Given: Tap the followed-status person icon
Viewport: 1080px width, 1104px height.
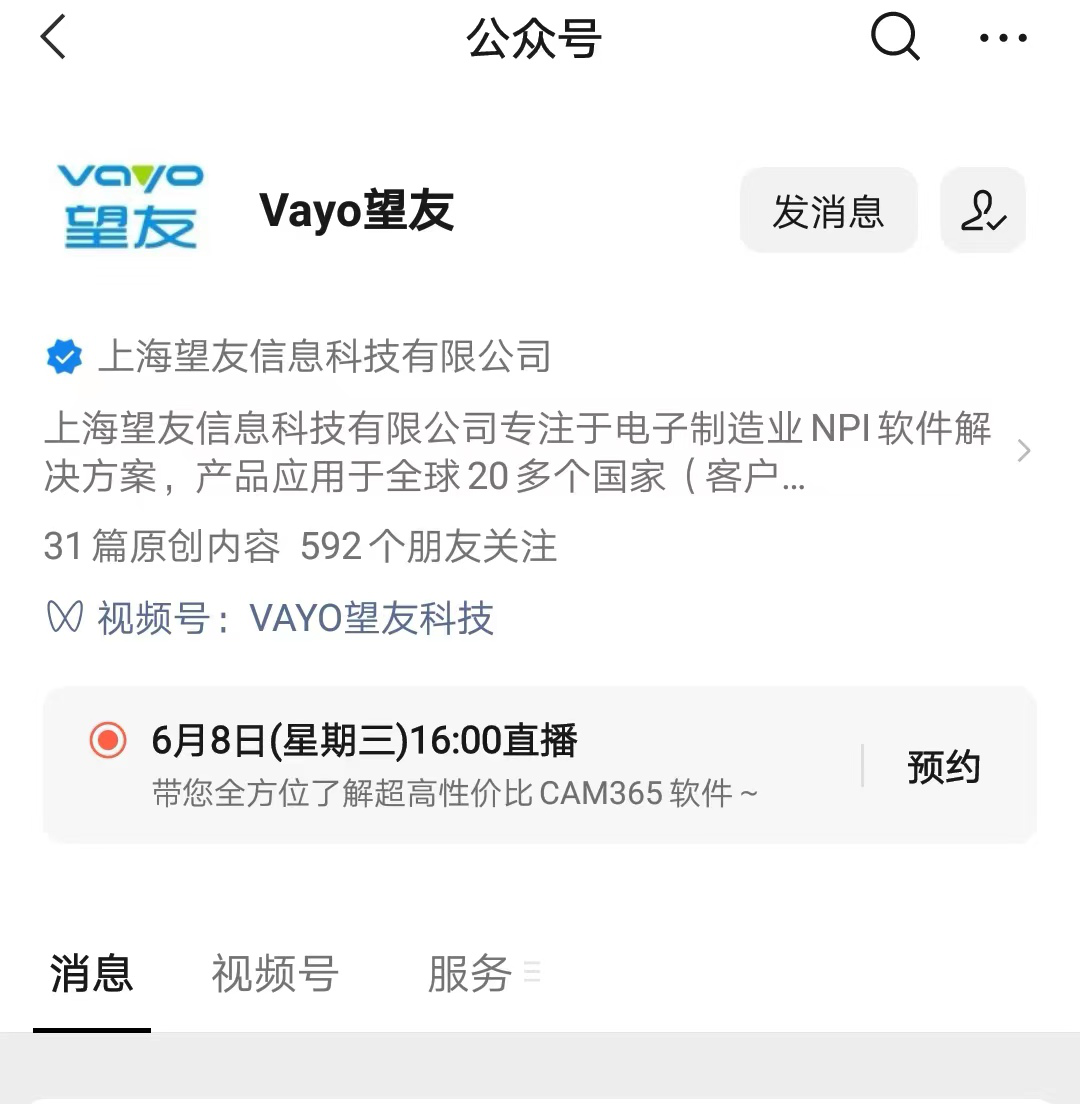Looking at the screenshot, I should click(x=983, y=211).
